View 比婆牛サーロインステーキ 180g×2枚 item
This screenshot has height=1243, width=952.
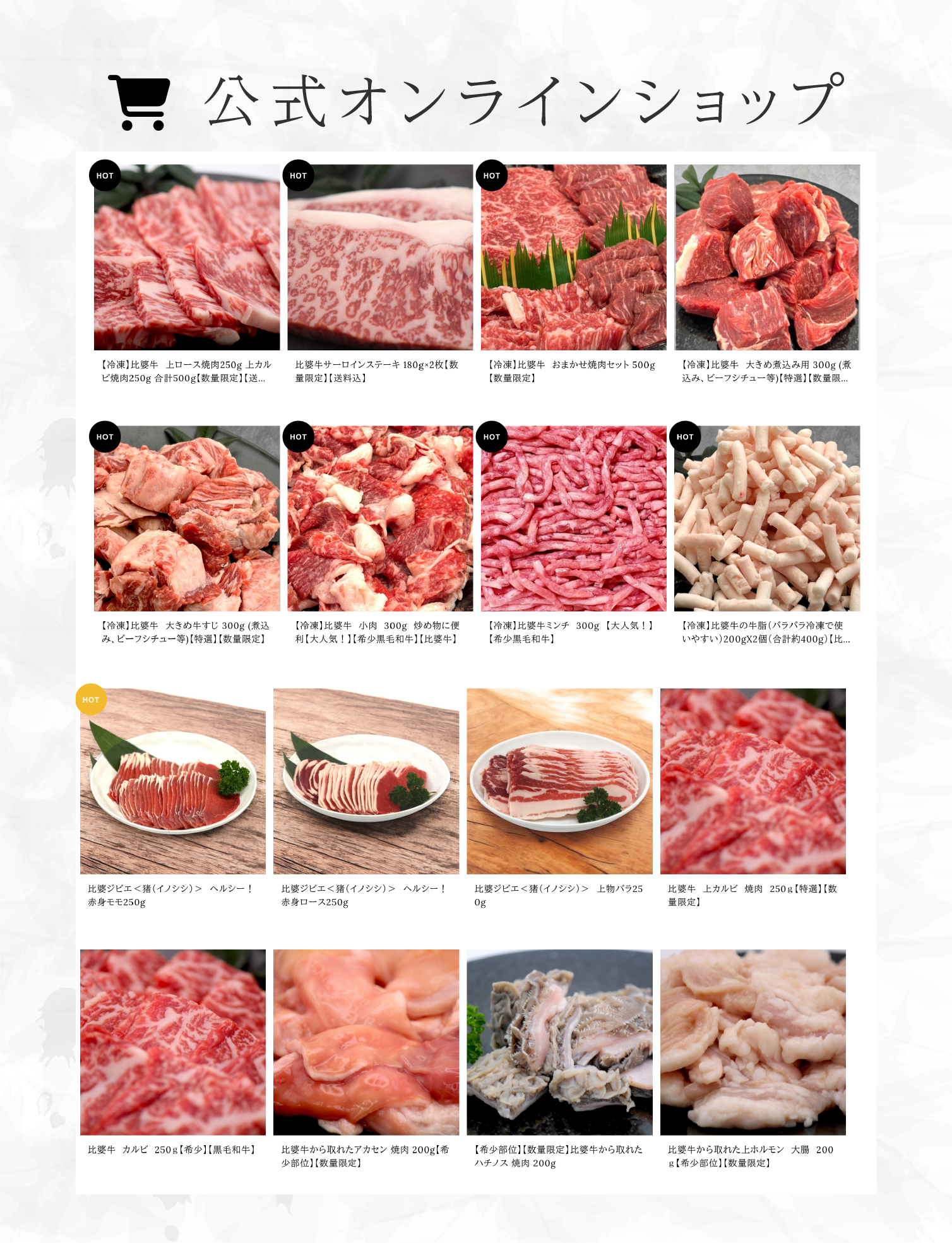[x=380, y=258]
